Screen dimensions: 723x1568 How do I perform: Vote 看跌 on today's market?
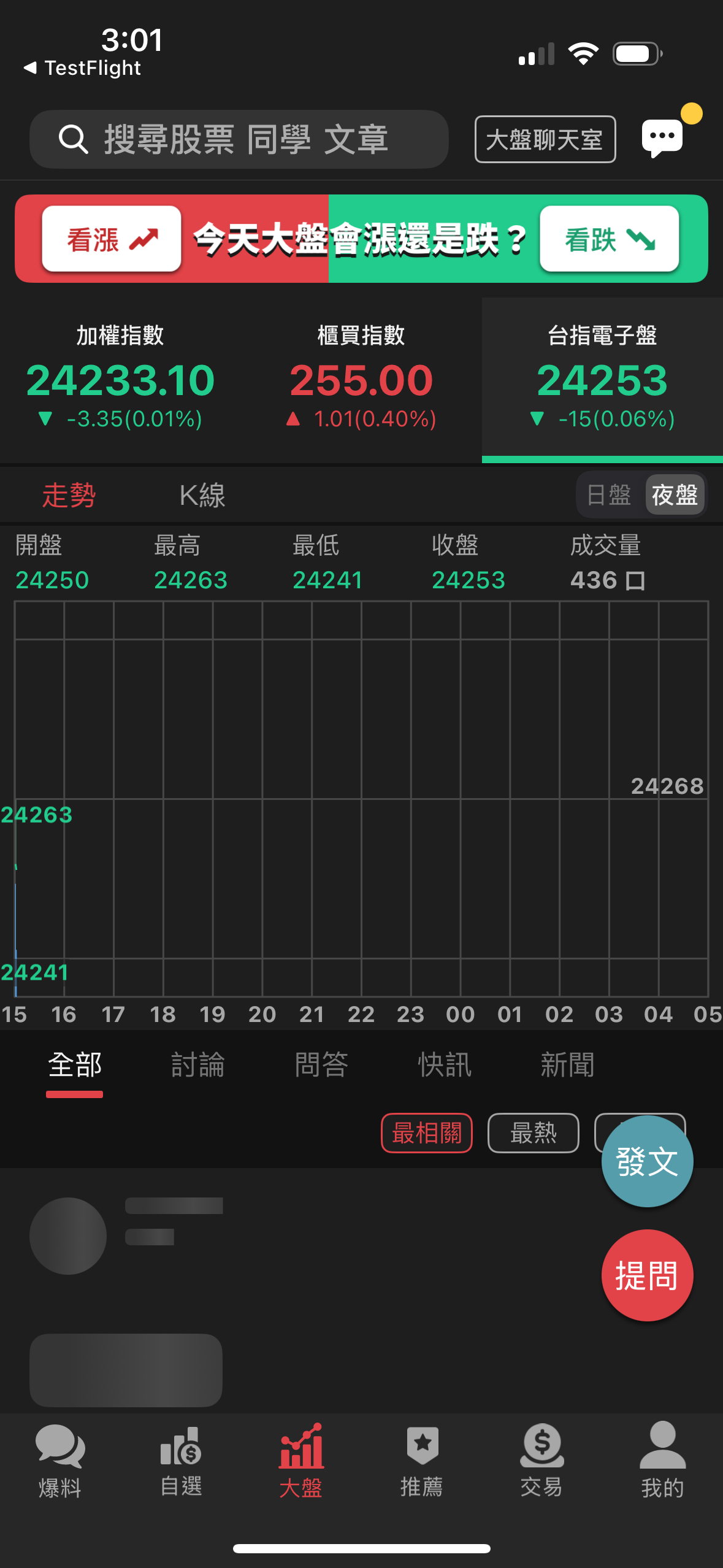(x=609, y=239)
